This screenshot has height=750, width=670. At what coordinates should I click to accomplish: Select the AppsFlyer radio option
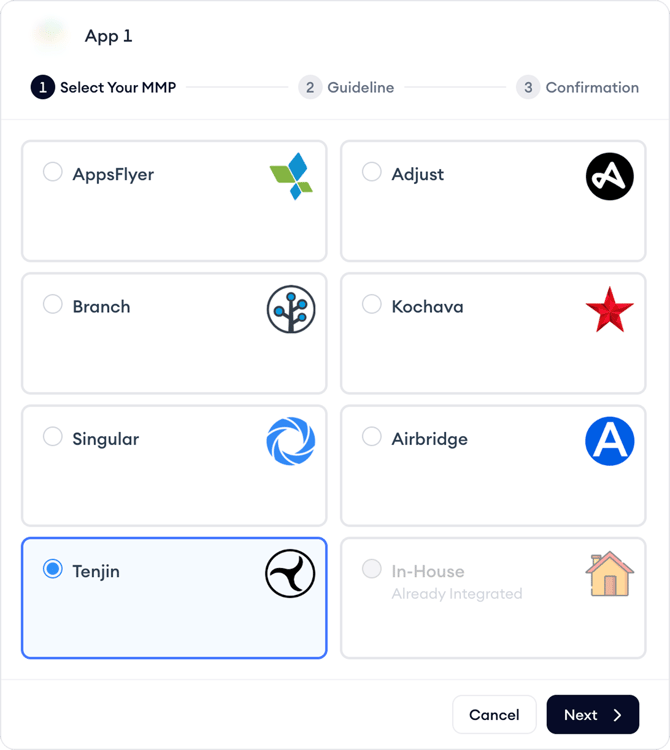click(x=53, y=173)
